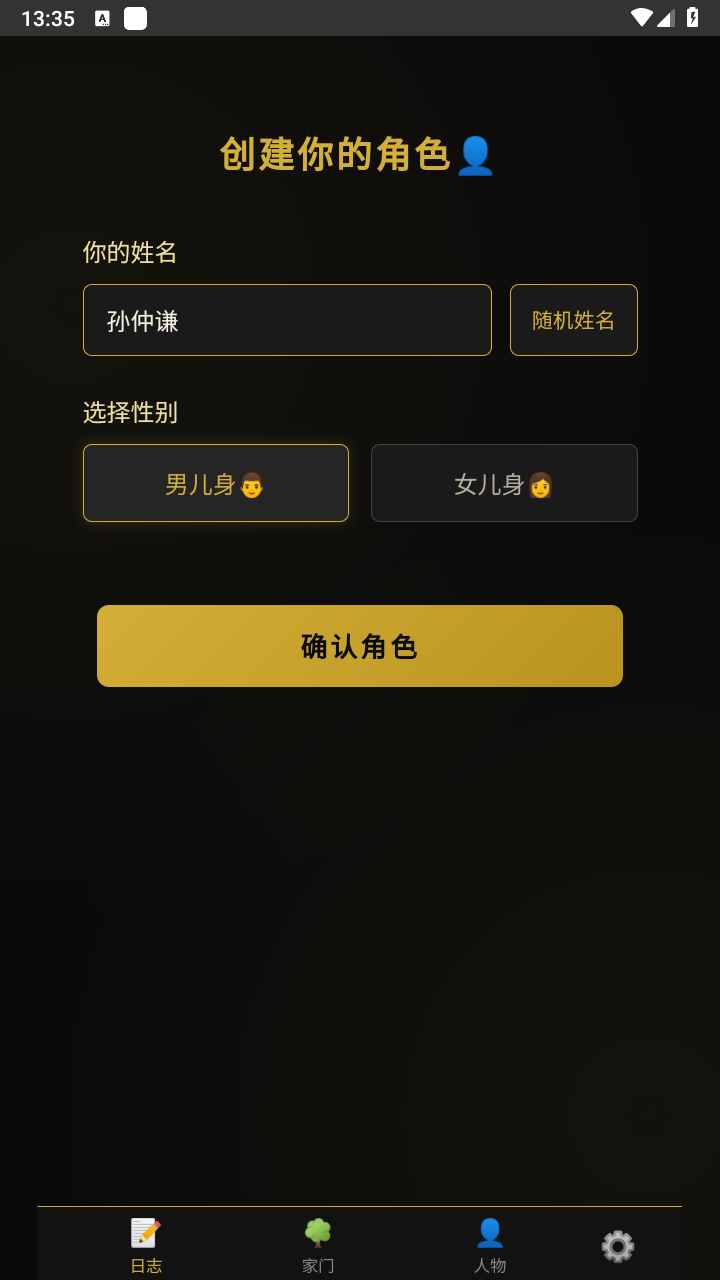
Task: Select the 女儿身 female gender option
Action: (x=503, y=482)
